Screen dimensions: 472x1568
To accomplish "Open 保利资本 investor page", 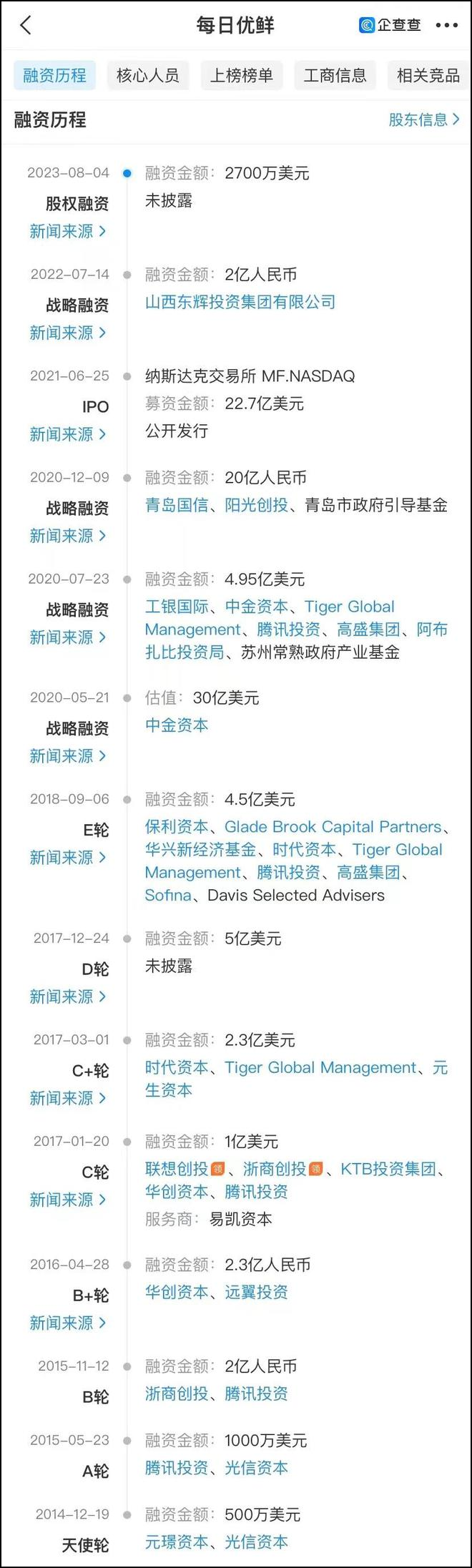I will (x=176, y=827).
